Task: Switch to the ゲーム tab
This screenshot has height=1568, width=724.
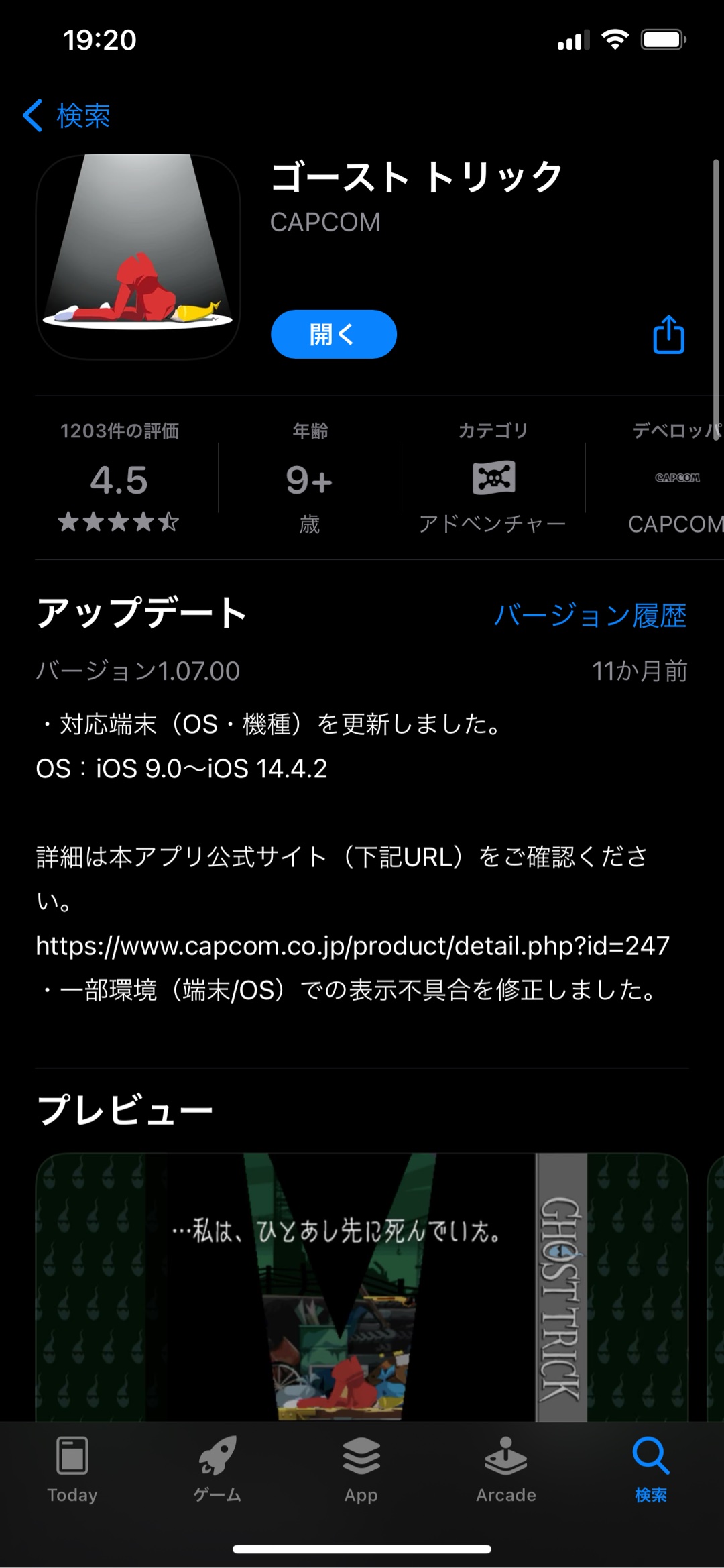Action: point(217,1469)
